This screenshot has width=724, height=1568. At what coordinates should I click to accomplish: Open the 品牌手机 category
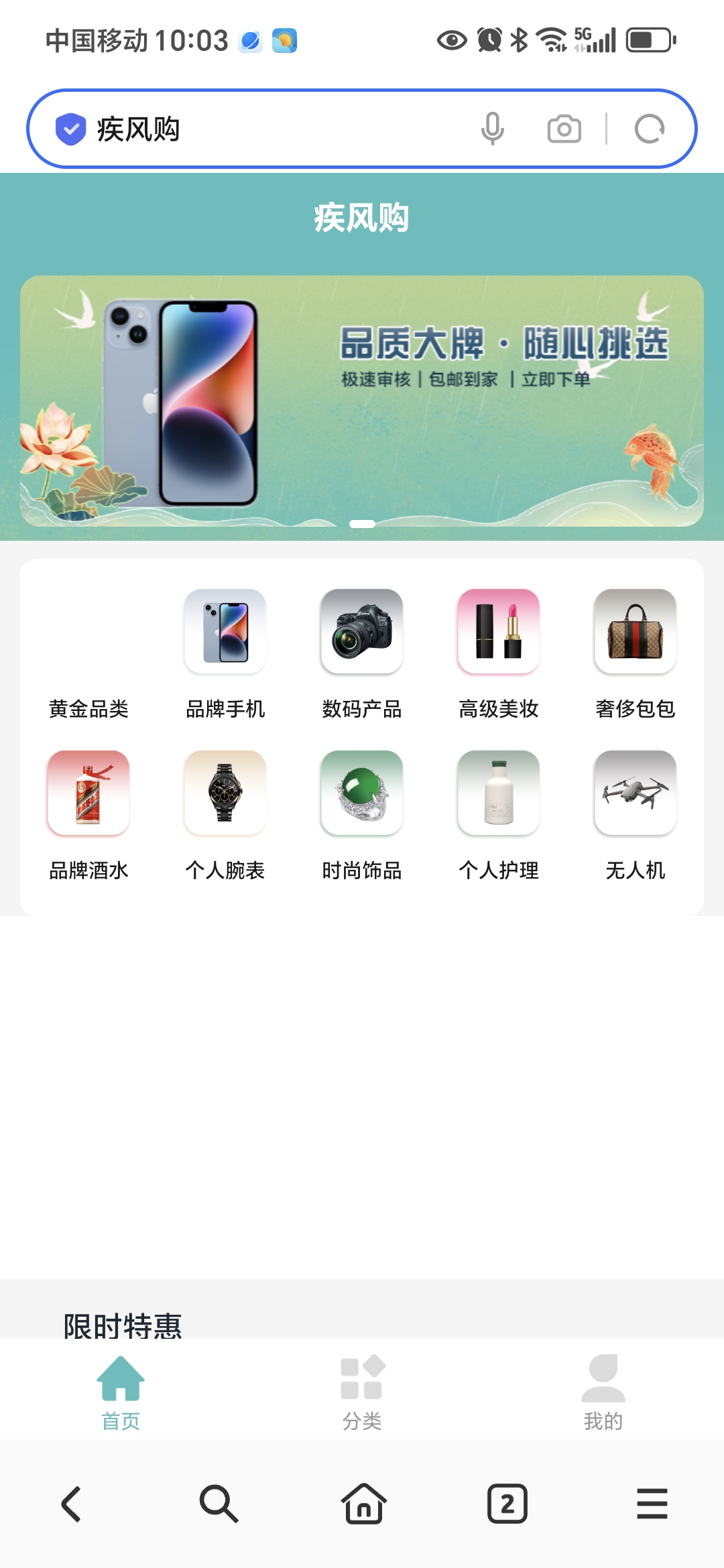[x=225, y=654]
